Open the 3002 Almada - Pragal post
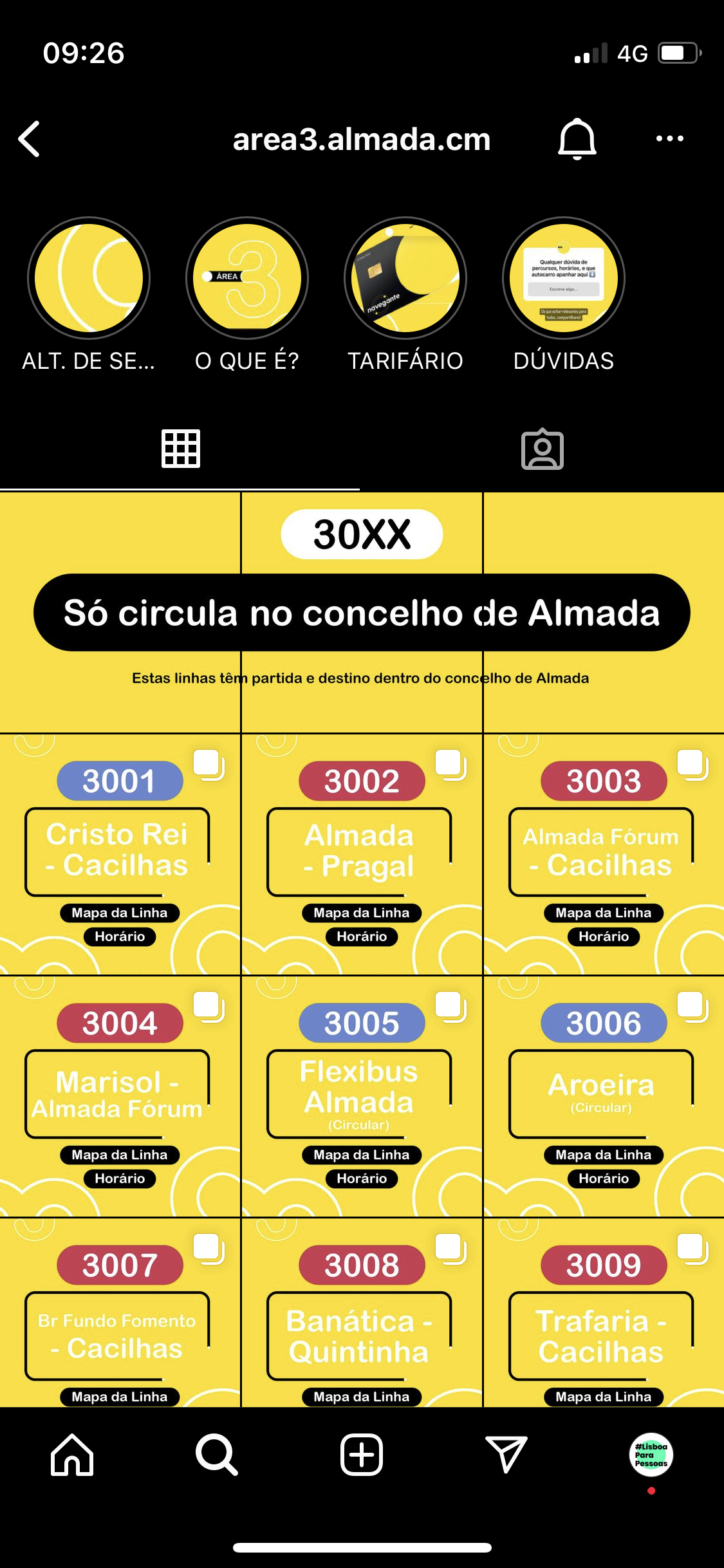Screen dimensions: 724x1568 (x=362, y=854)
